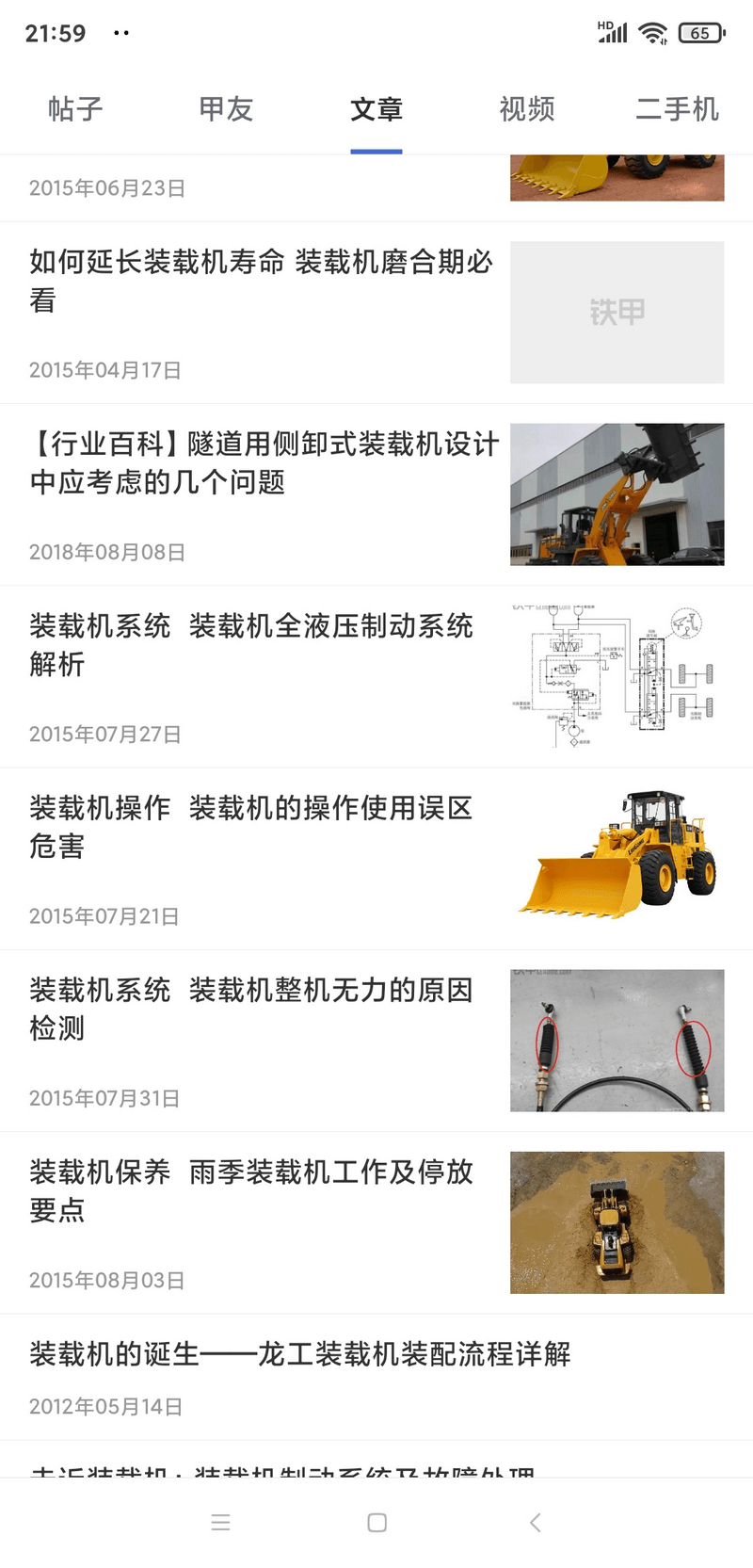
Task: Go back with system back button
Action: [x=535, y=1522]
